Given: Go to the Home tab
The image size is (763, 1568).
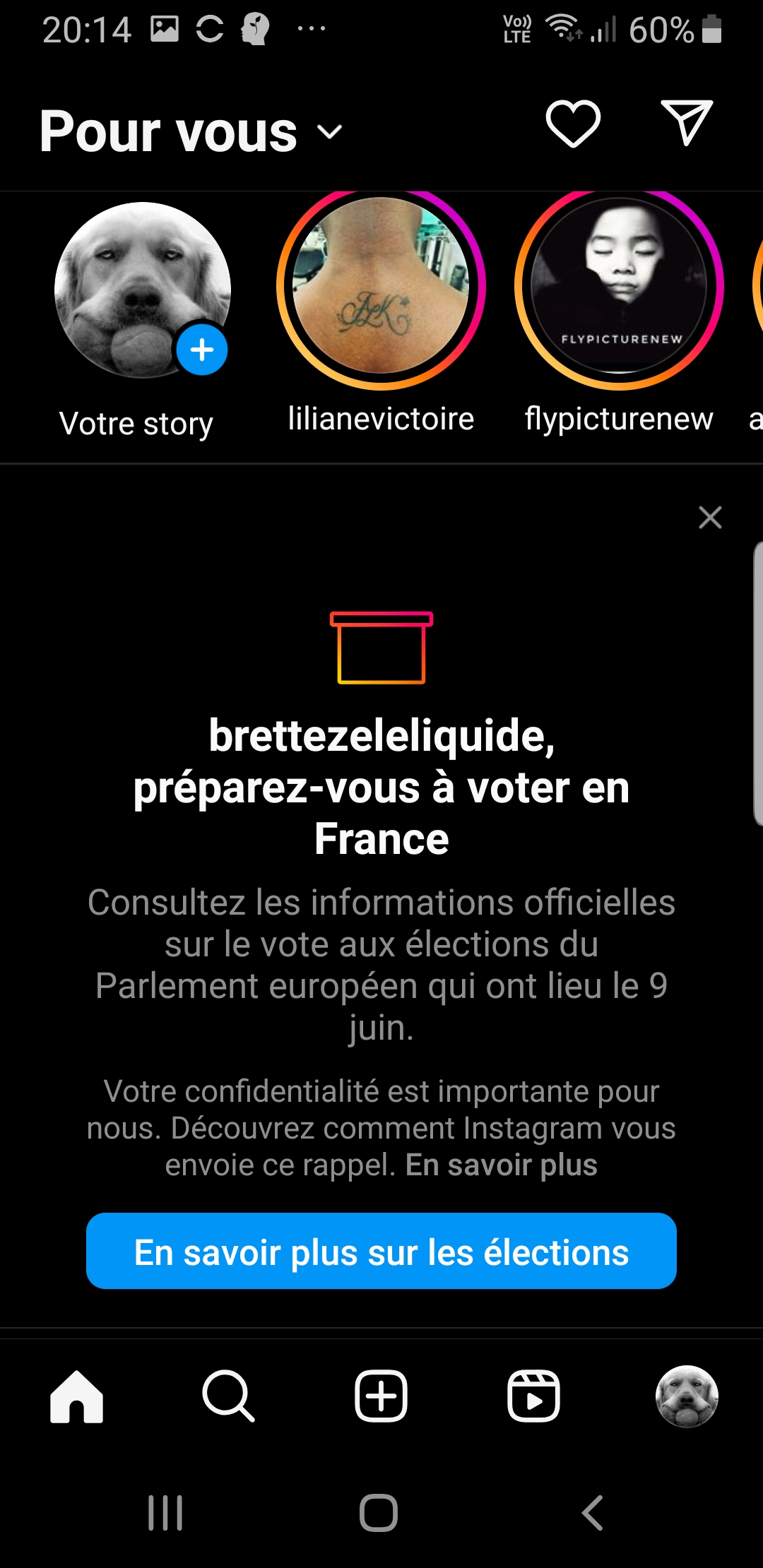Looking at the screenshot, I should click(x=76, y=1396).
